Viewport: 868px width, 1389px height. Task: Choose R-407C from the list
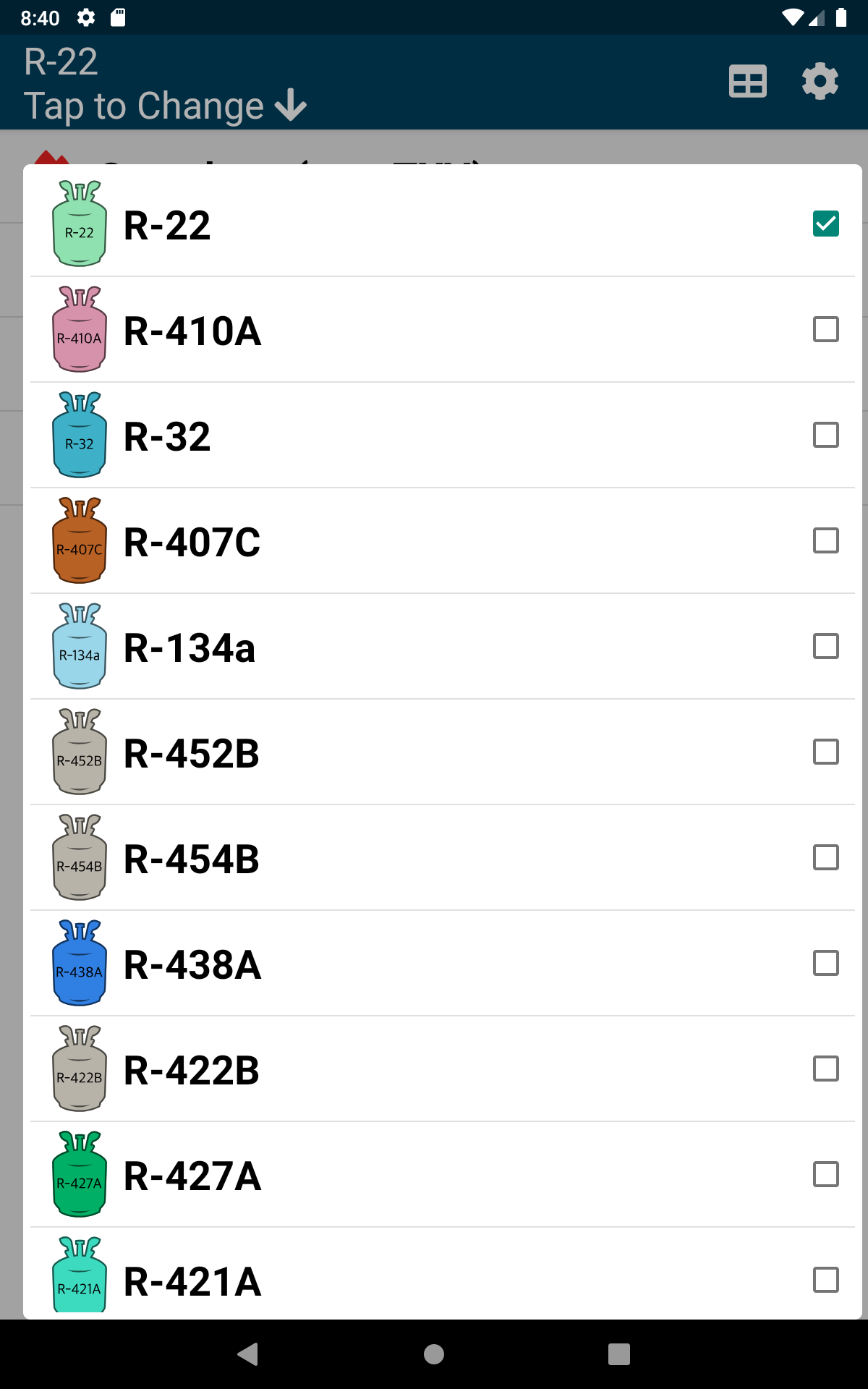(442, 541)
